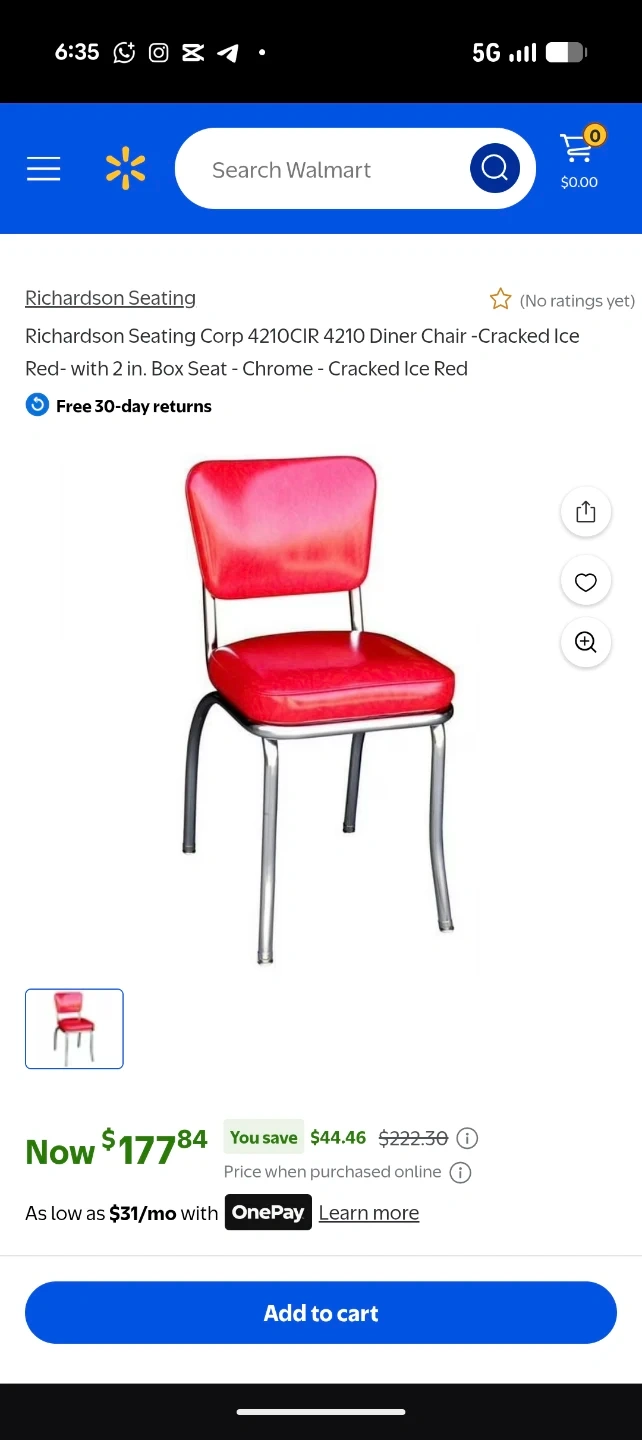Add to cart

(x=321, y=1313)
